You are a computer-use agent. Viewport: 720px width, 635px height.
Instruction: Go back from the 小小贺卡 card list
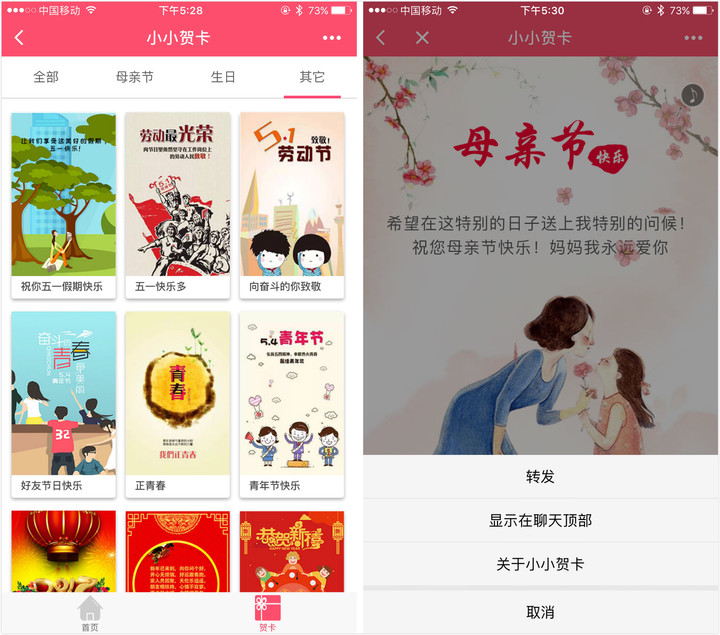click(x=19, y=38)
